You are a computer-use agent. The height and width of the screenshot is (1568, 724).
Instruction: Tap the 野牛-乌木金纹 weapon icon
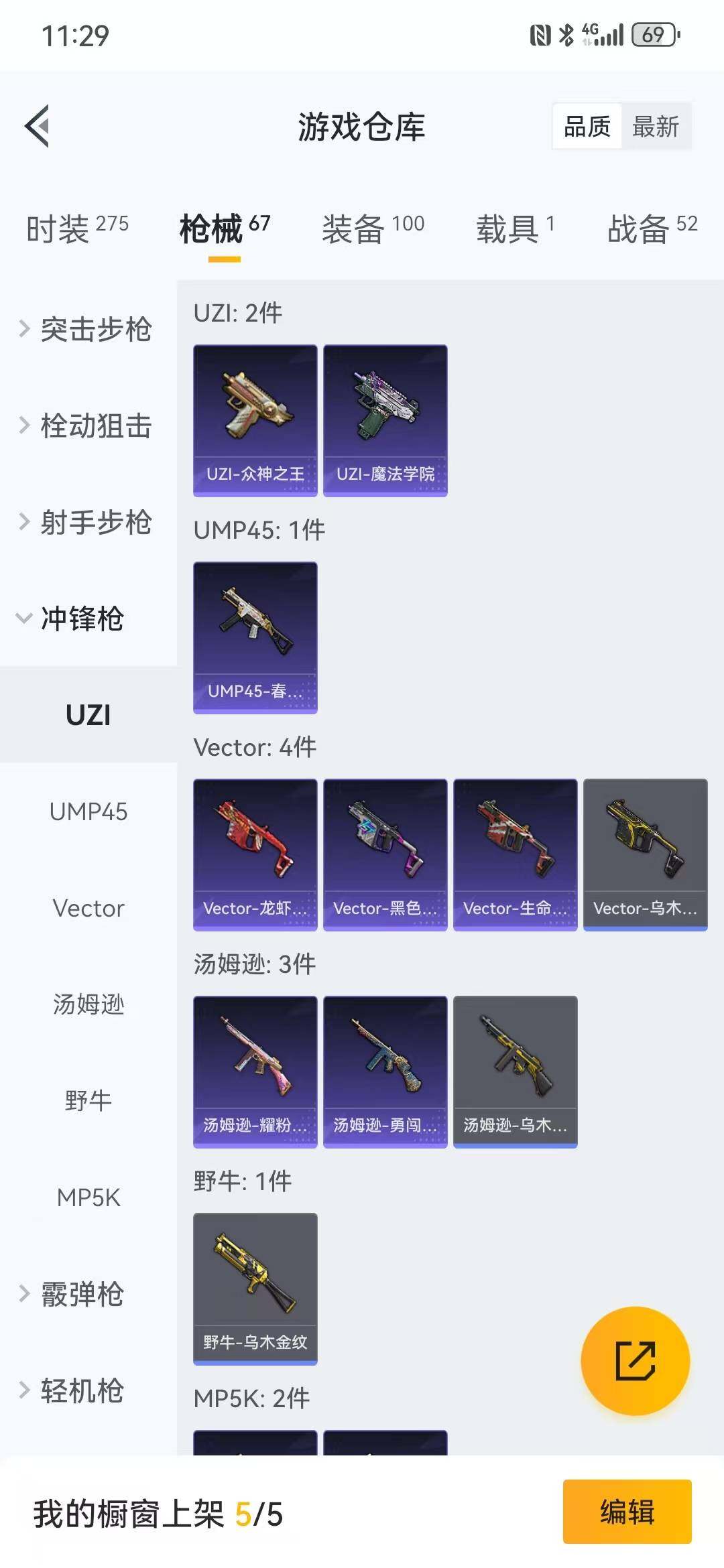tap(255, 1285)
